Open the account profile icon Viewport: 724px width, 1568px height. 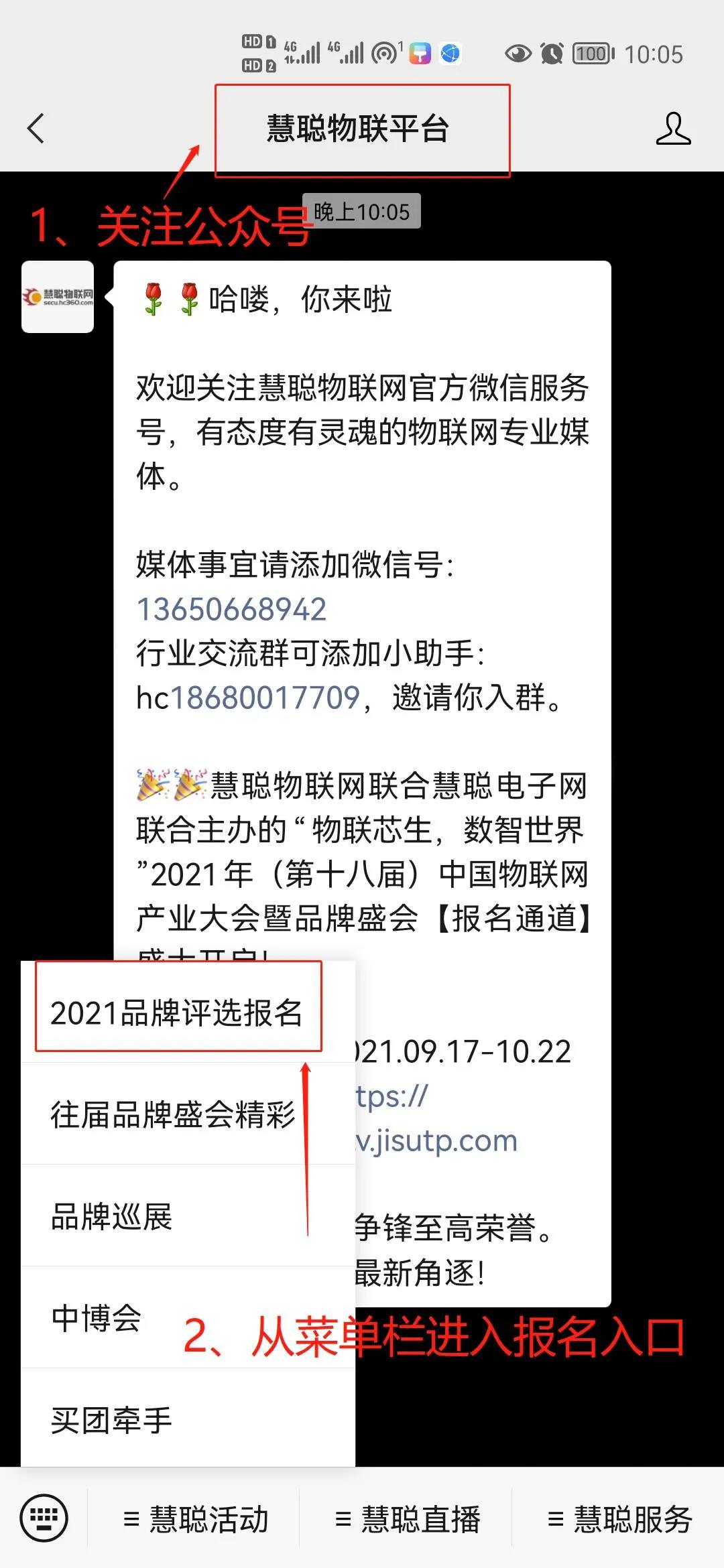tap(672, 129)
